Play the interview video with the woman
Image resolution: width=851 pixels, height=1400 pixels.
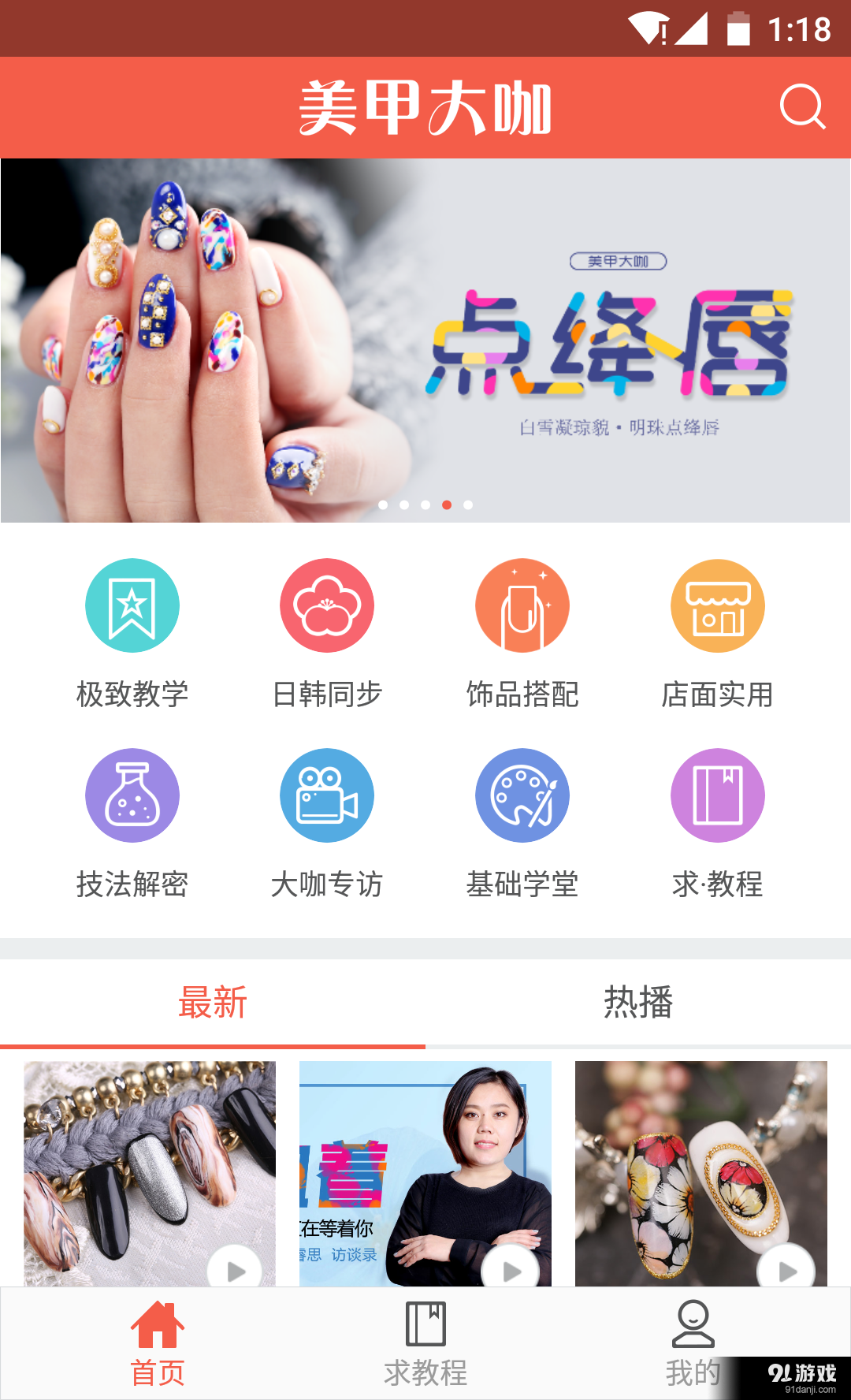pos(509,1269)
